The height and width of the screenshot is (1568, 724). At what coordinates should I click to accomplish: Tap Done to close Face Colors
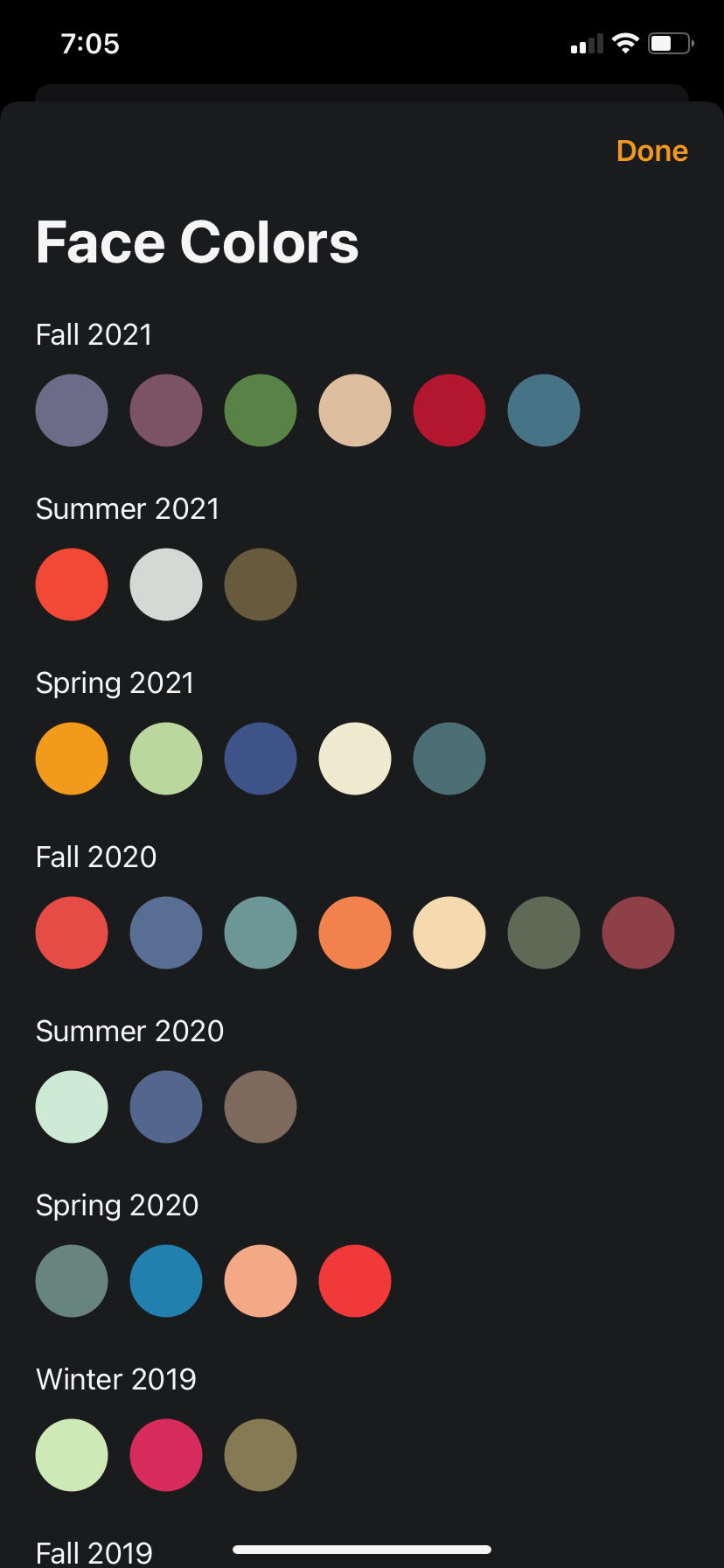tap(652, 150)
